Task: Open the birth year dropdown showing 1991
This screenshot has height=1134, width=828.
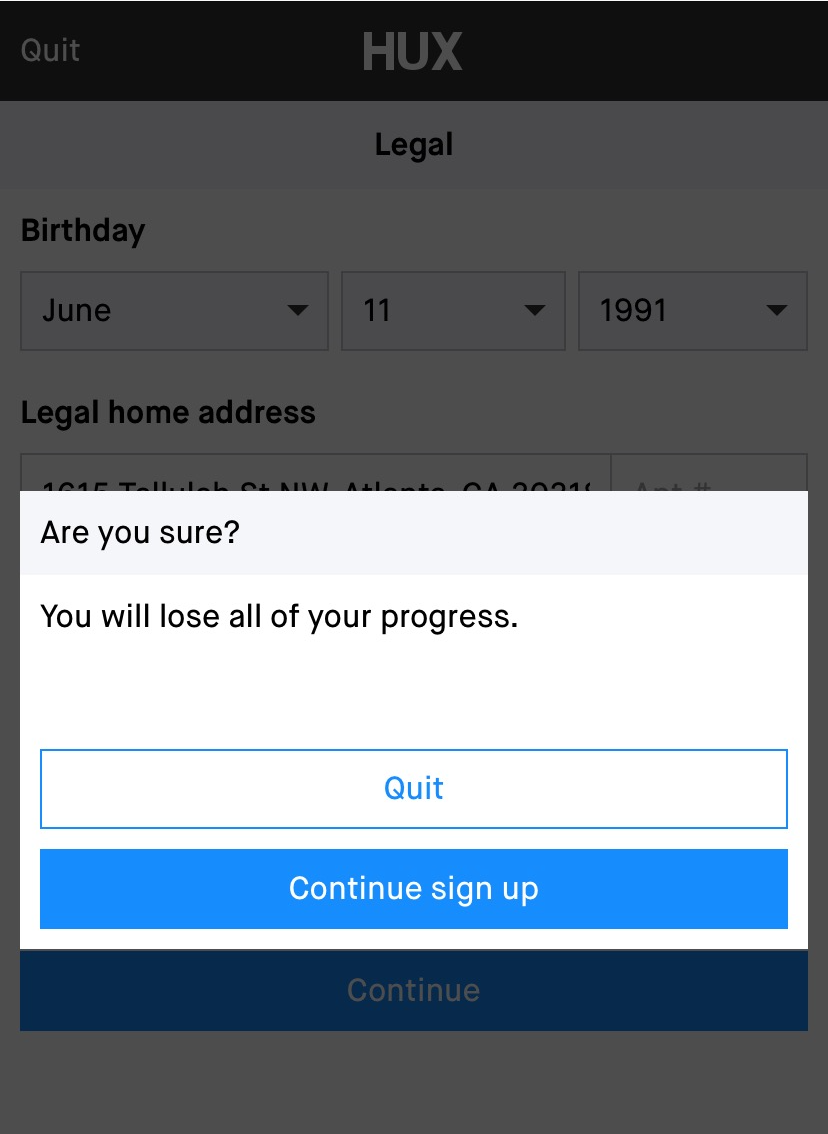Action: 692,310
